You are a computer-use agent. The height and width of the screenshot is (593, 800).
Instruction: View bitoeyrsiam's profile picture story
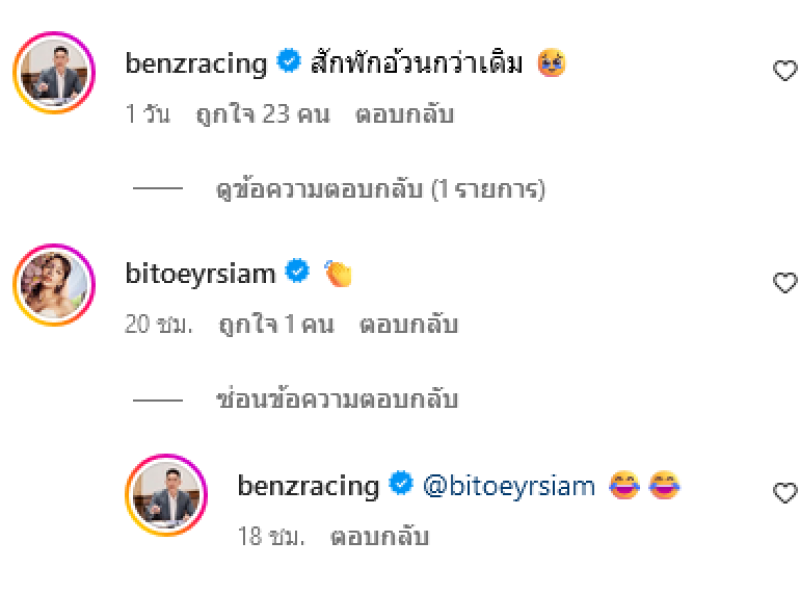54,284
